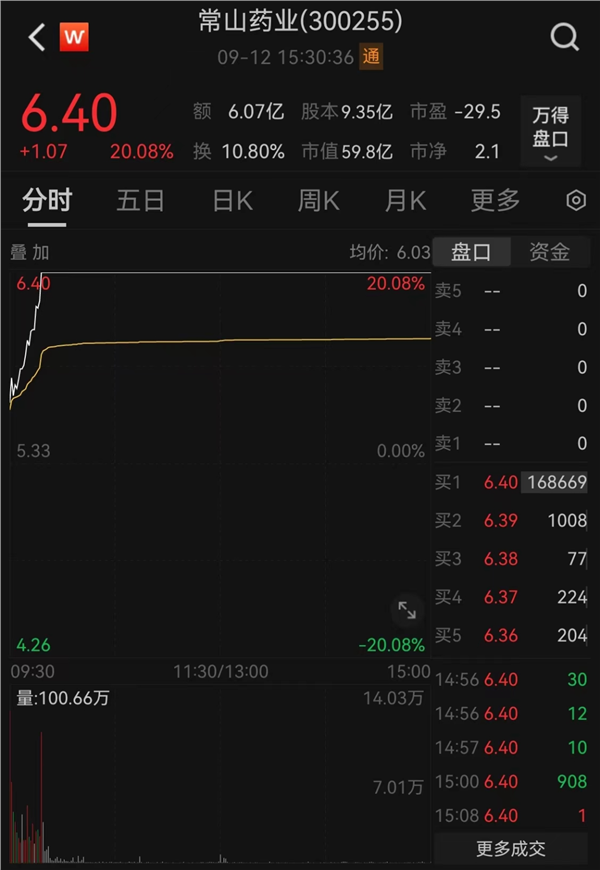Open chart settings hexagon icon
600x870 pixels.
576,201
